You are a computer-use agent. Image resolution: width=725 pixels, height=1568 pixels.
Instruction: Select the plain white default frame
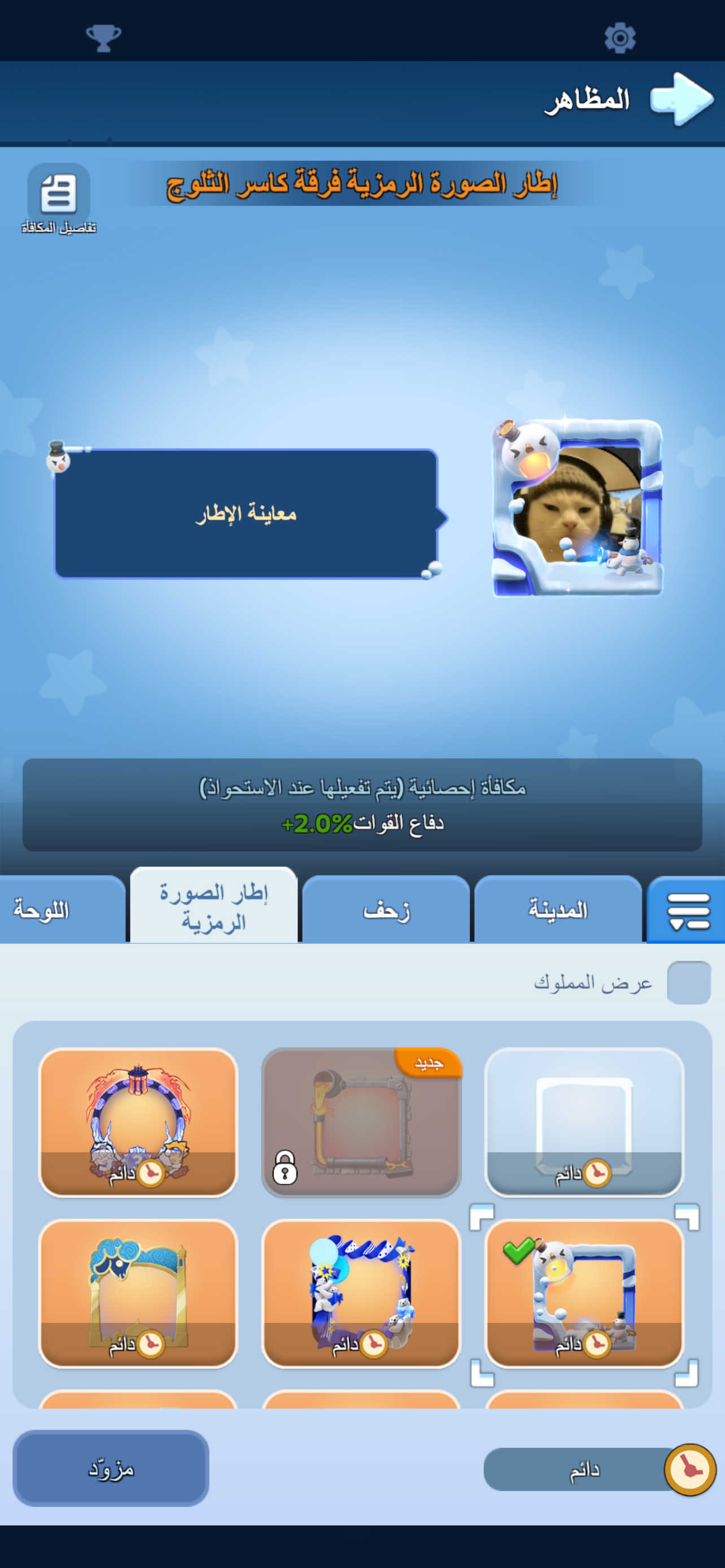584,1122
